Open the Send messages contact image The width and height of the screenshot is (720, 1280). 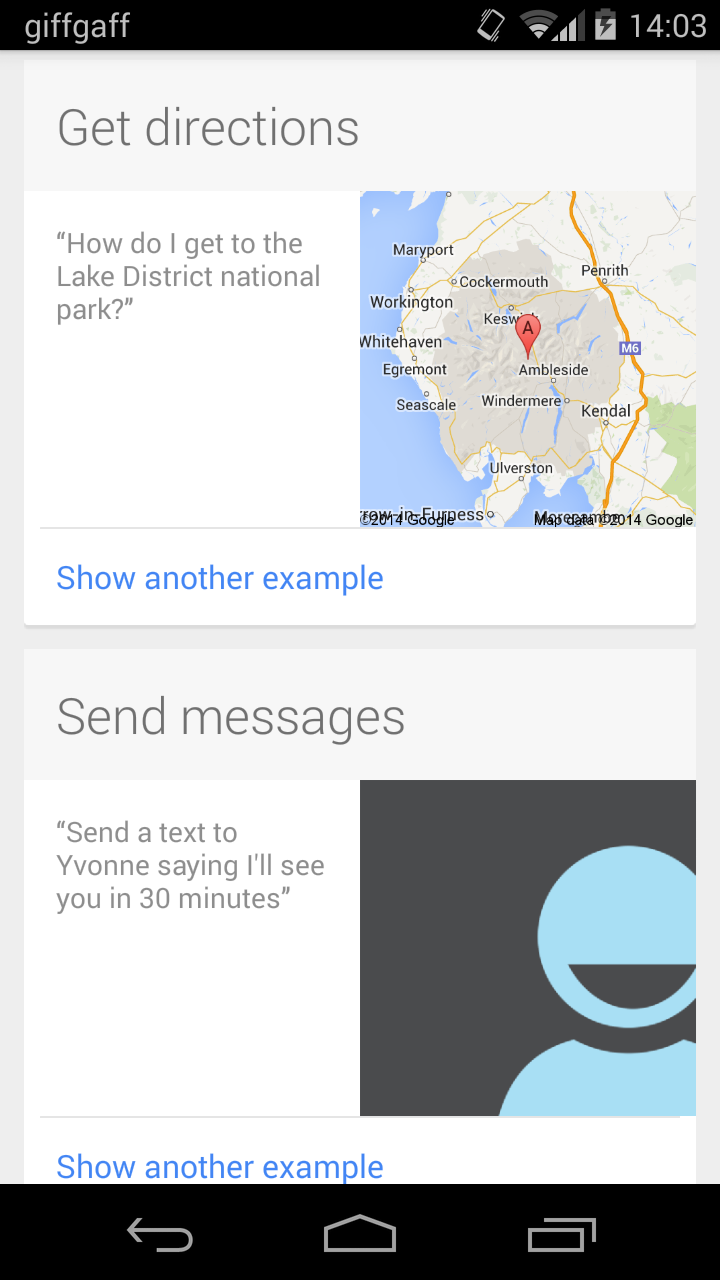[528, 948]
